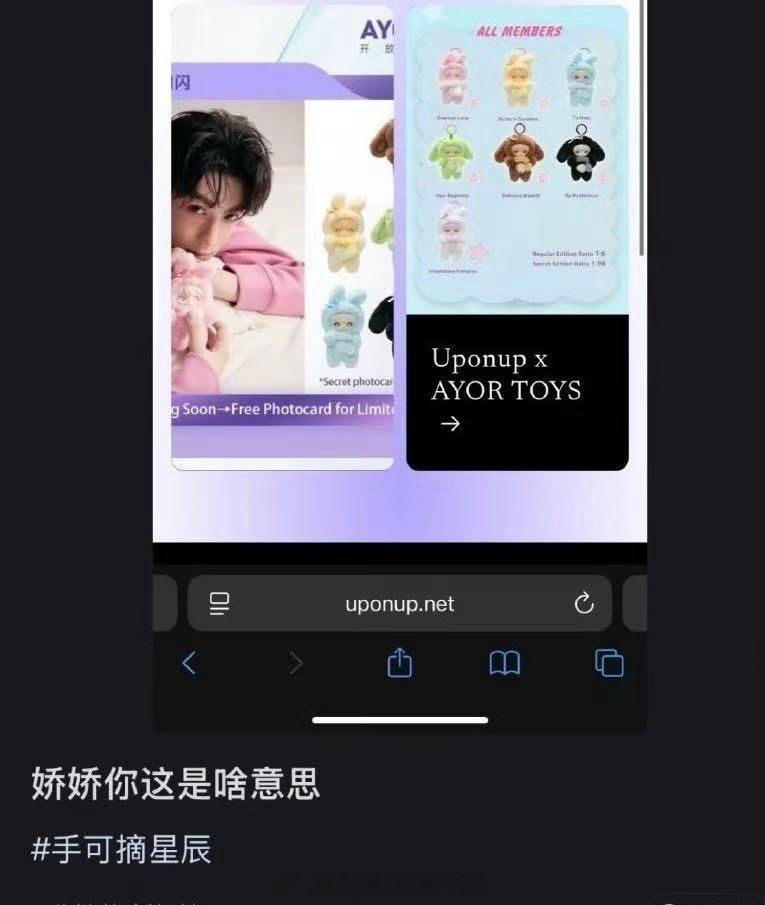Tap the home indicator bar

click(x=399, y=717)
